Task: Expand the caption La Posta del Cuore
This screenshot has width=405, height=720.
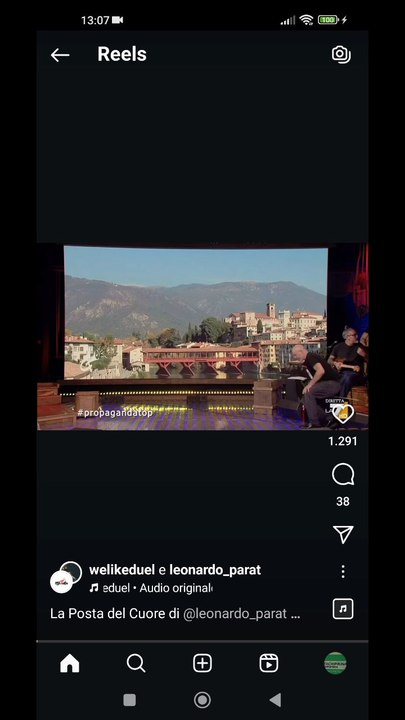Action: click(x=175, y=613)
